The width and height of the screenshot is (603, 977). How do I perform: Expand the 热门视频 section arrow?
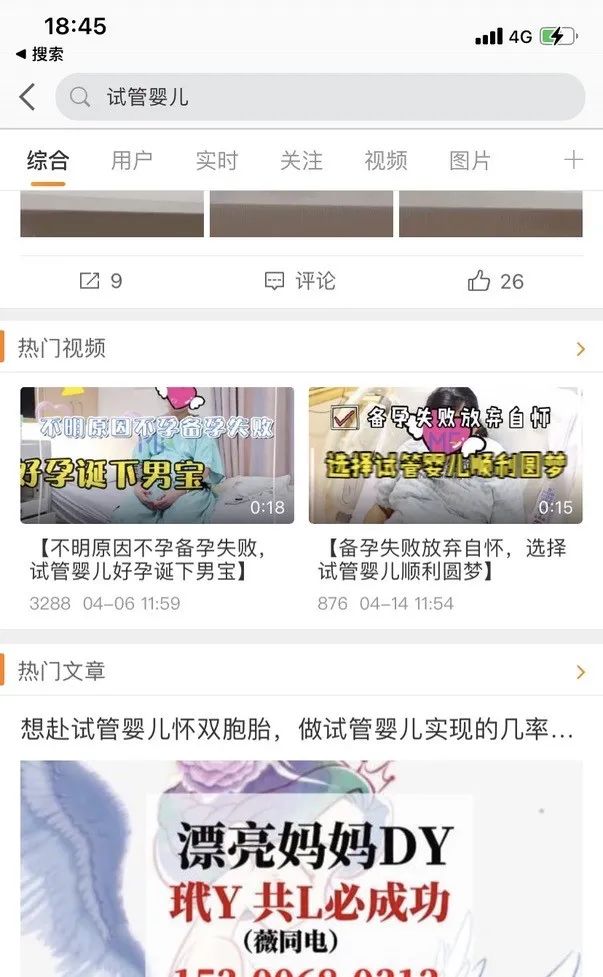tap(581, 349)
